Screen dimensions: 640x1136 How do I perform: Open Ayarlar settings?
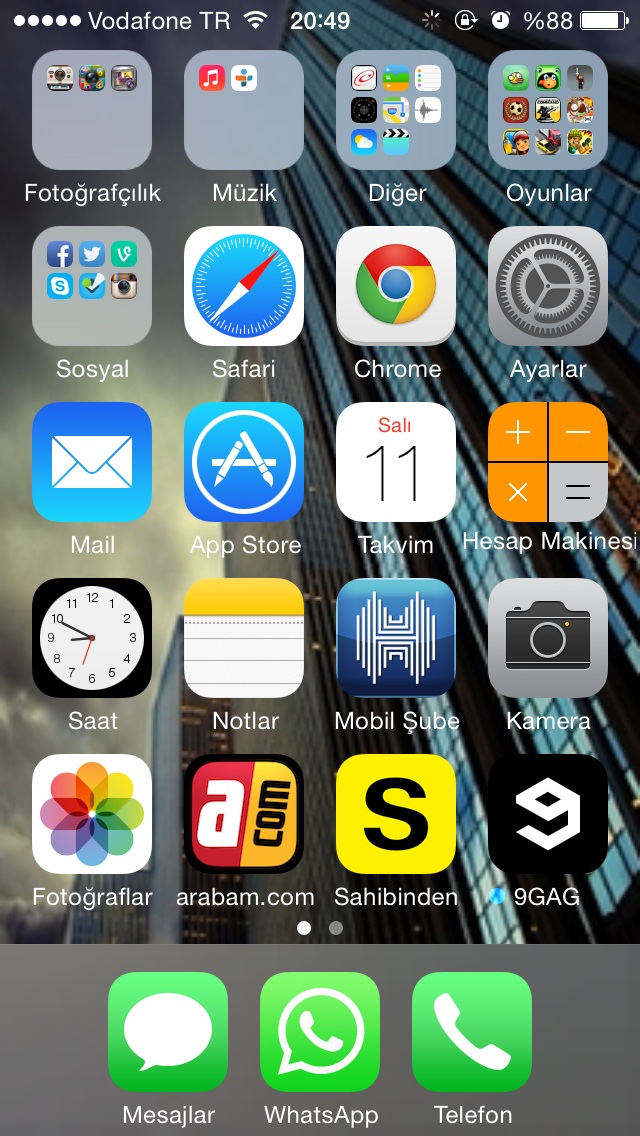pyautogui.click(x=548, y=286)
